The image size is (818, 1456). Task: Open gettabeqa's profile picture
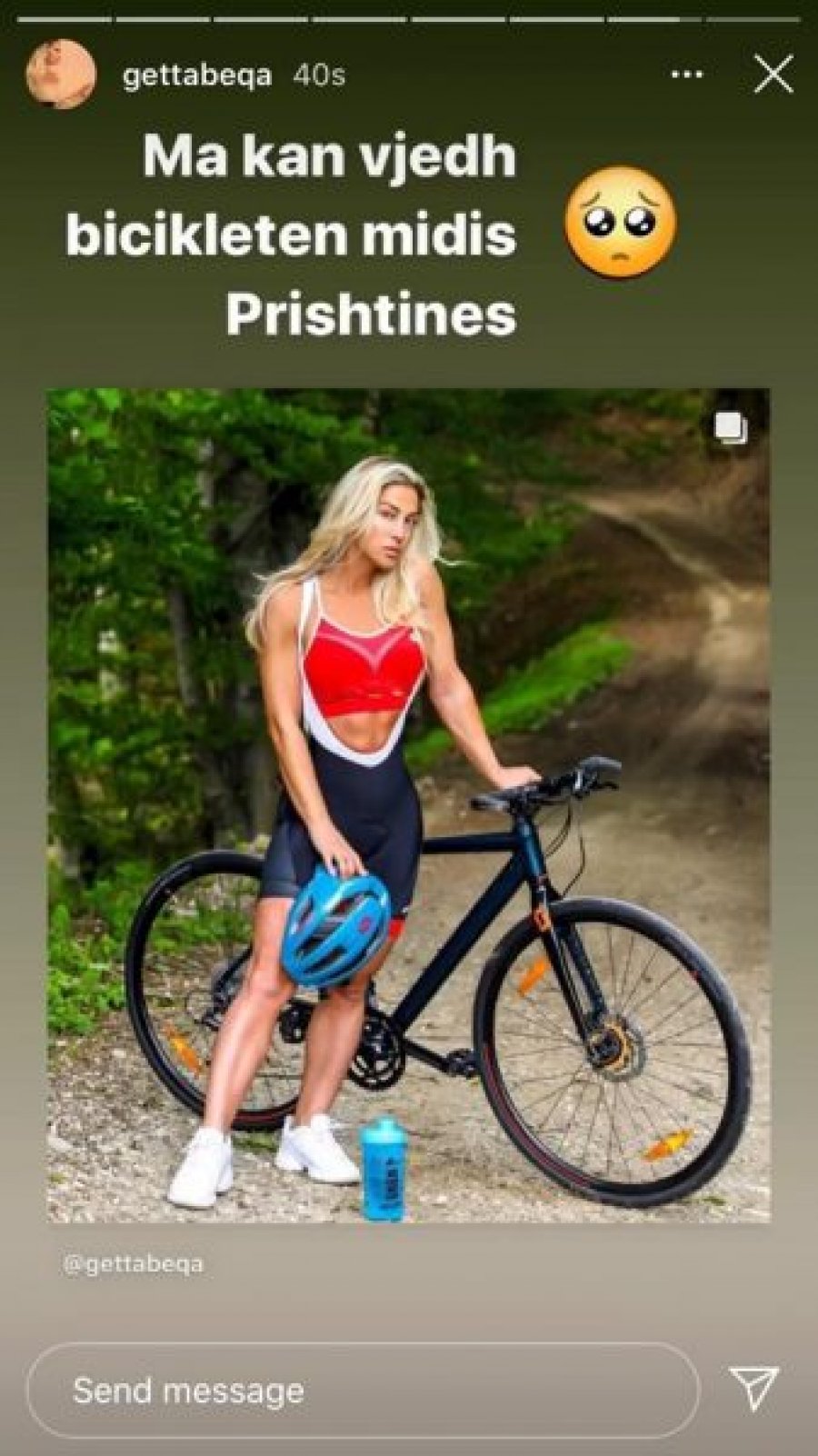pos(61,75)
